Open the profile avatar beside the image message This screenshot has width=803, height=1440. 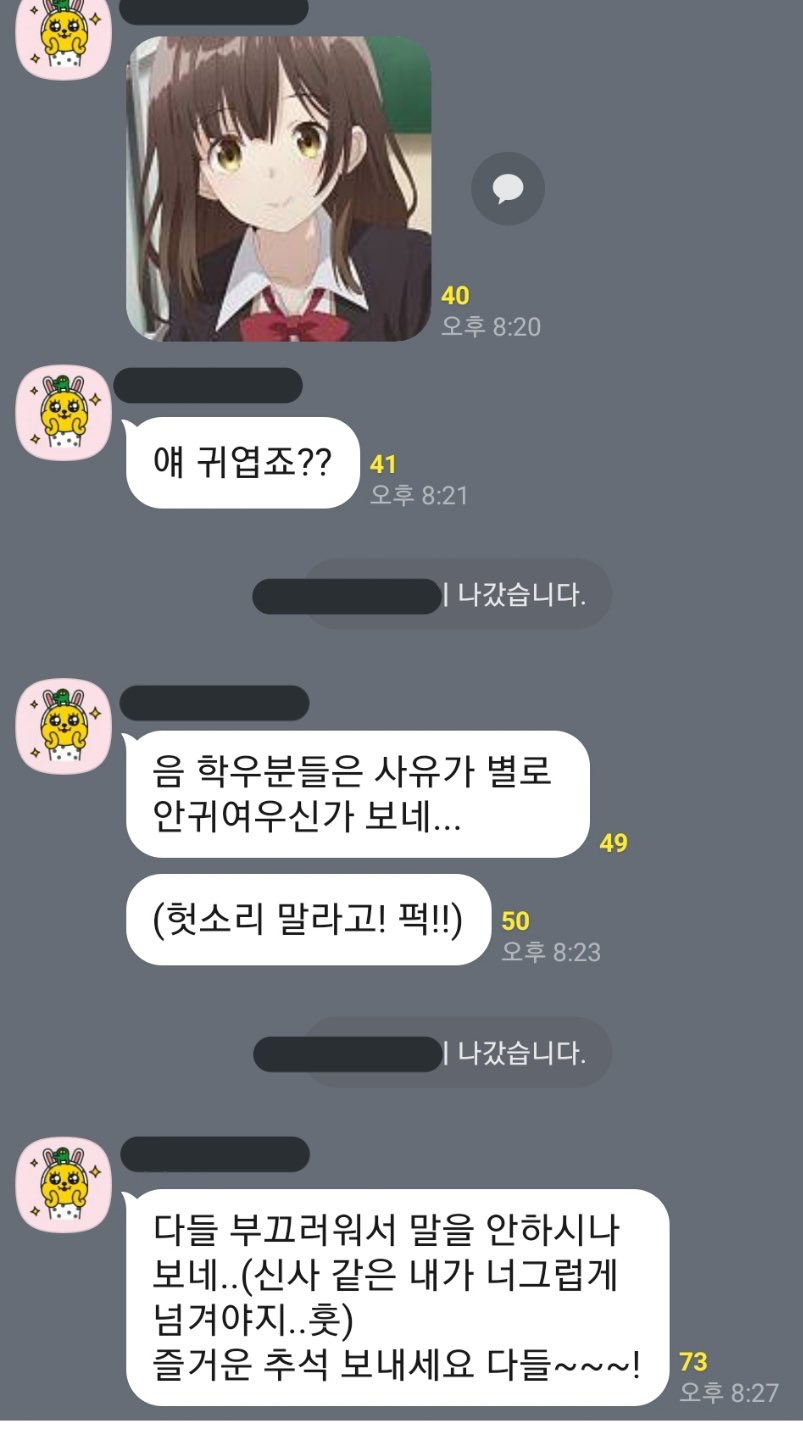coord(63,38)
